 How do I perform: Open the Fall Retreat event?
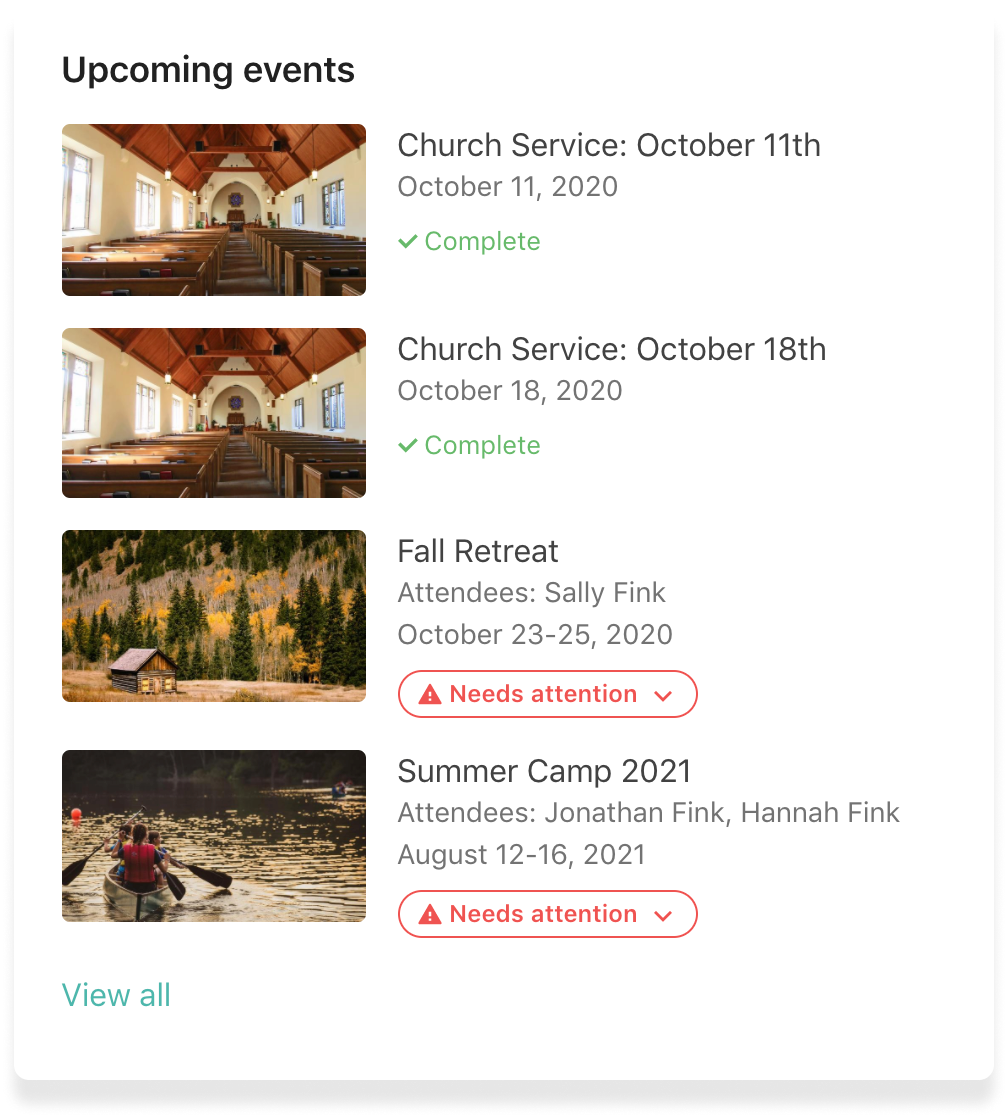click(478, 552)
